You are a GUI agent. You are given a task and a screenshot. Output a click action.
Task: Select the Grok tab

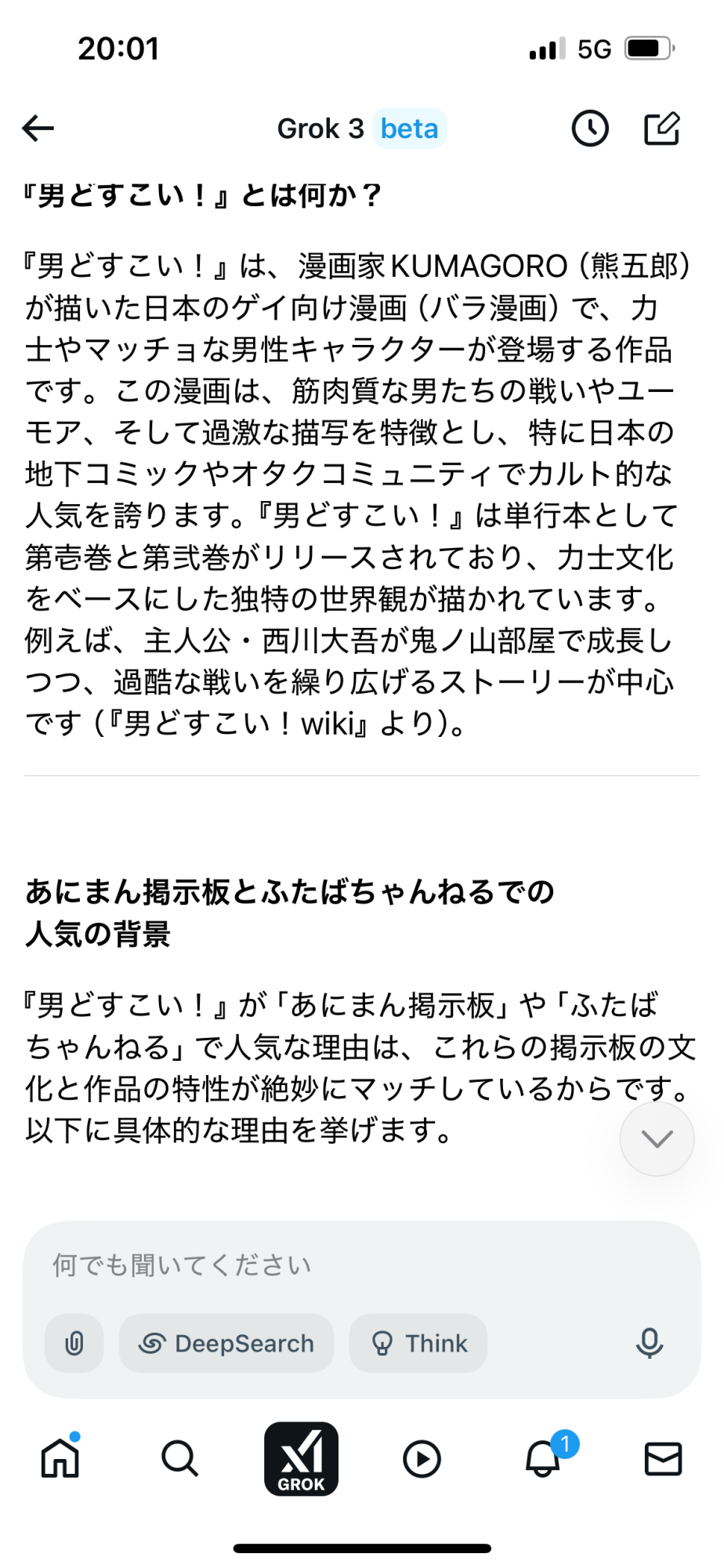(301, 1459)
